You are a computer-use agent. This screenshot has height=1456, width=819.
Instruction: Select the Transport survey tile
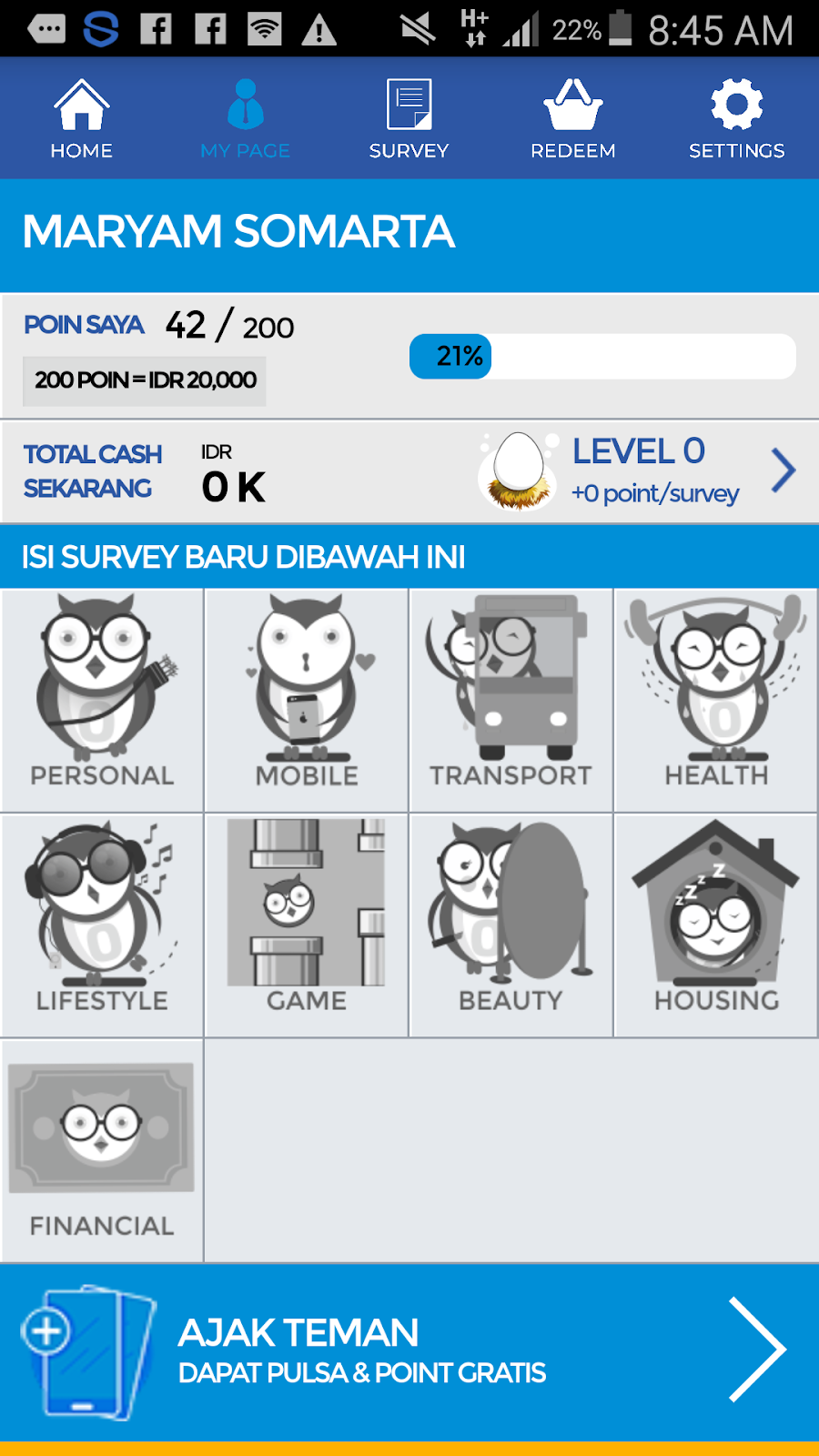(x=511, y=699)
